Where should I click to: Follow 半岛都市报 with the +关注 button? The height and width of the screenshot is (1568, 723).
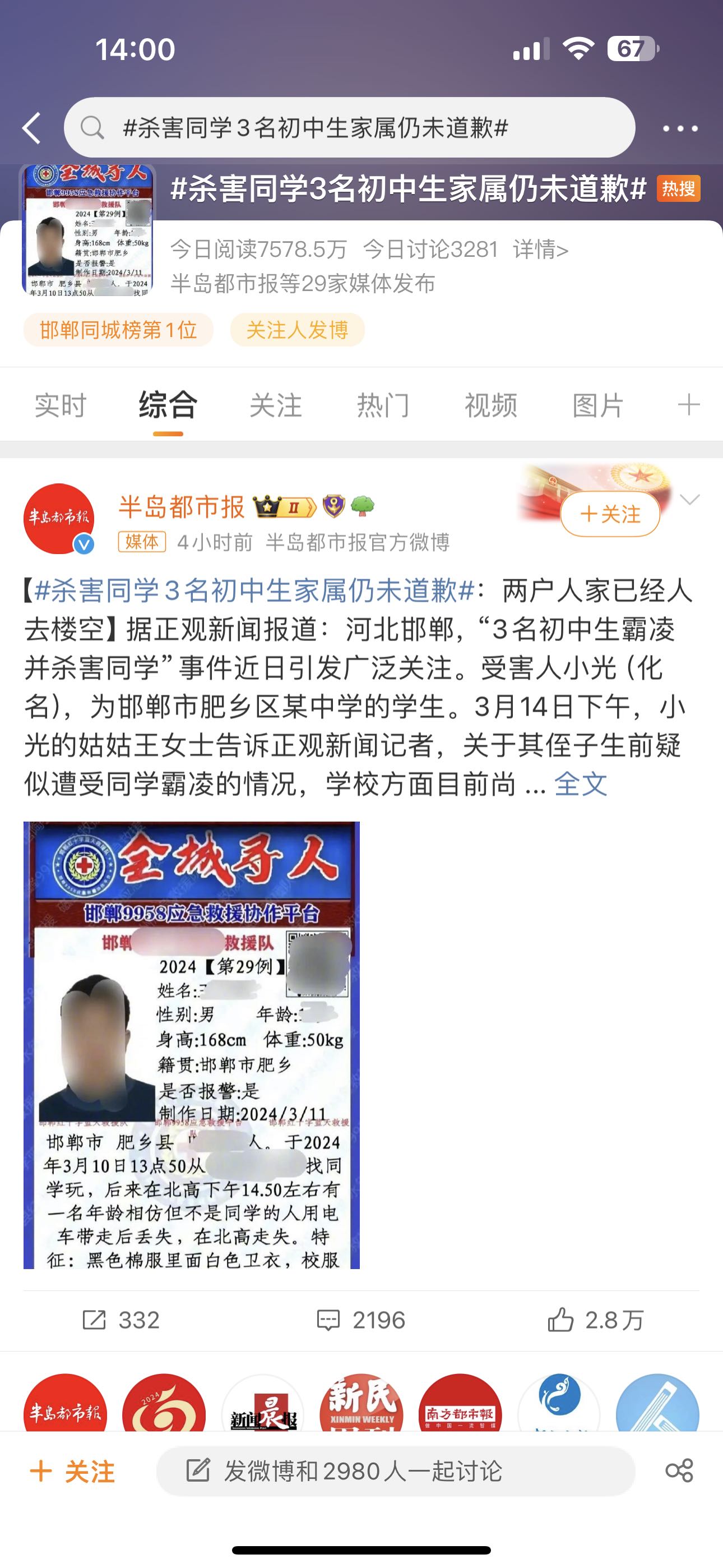pos(610,514)
